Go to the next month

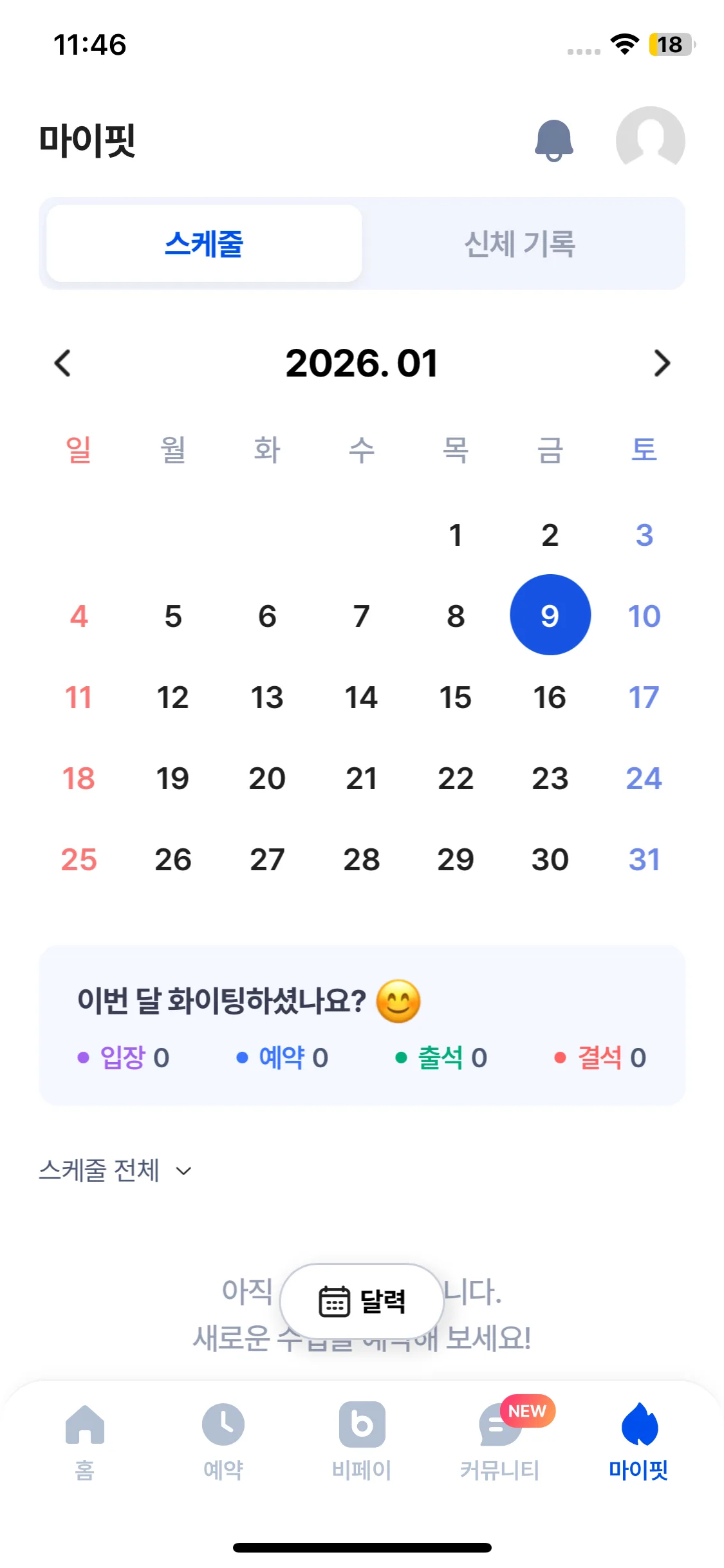click(x=662, y=363)
